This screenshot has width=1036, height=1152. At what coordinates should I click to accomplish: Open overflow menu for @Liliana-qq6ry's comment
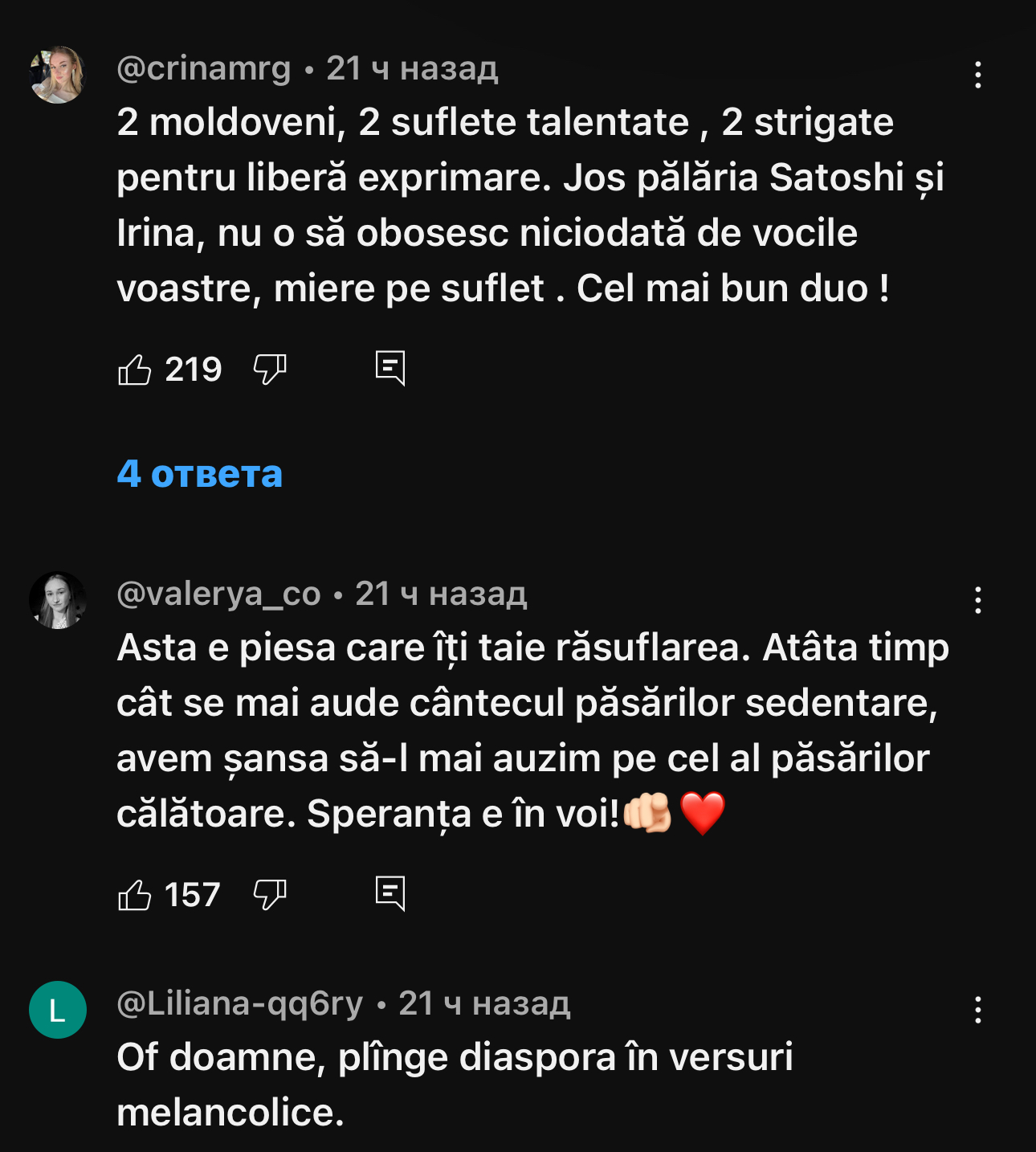click(977, 1010)
